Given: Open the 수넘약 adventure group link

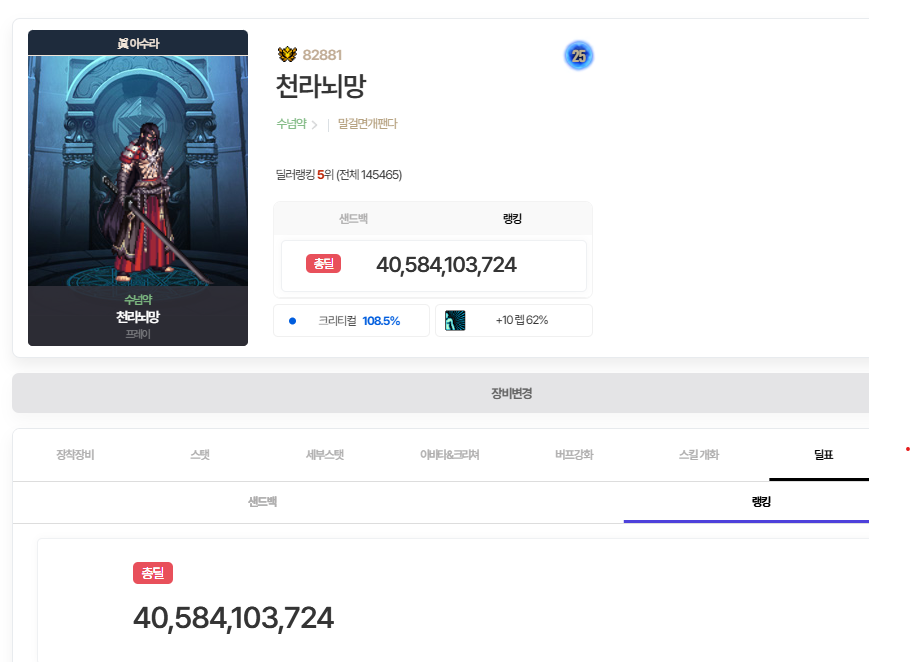Looking at the screenshot, I should point(292,125).
